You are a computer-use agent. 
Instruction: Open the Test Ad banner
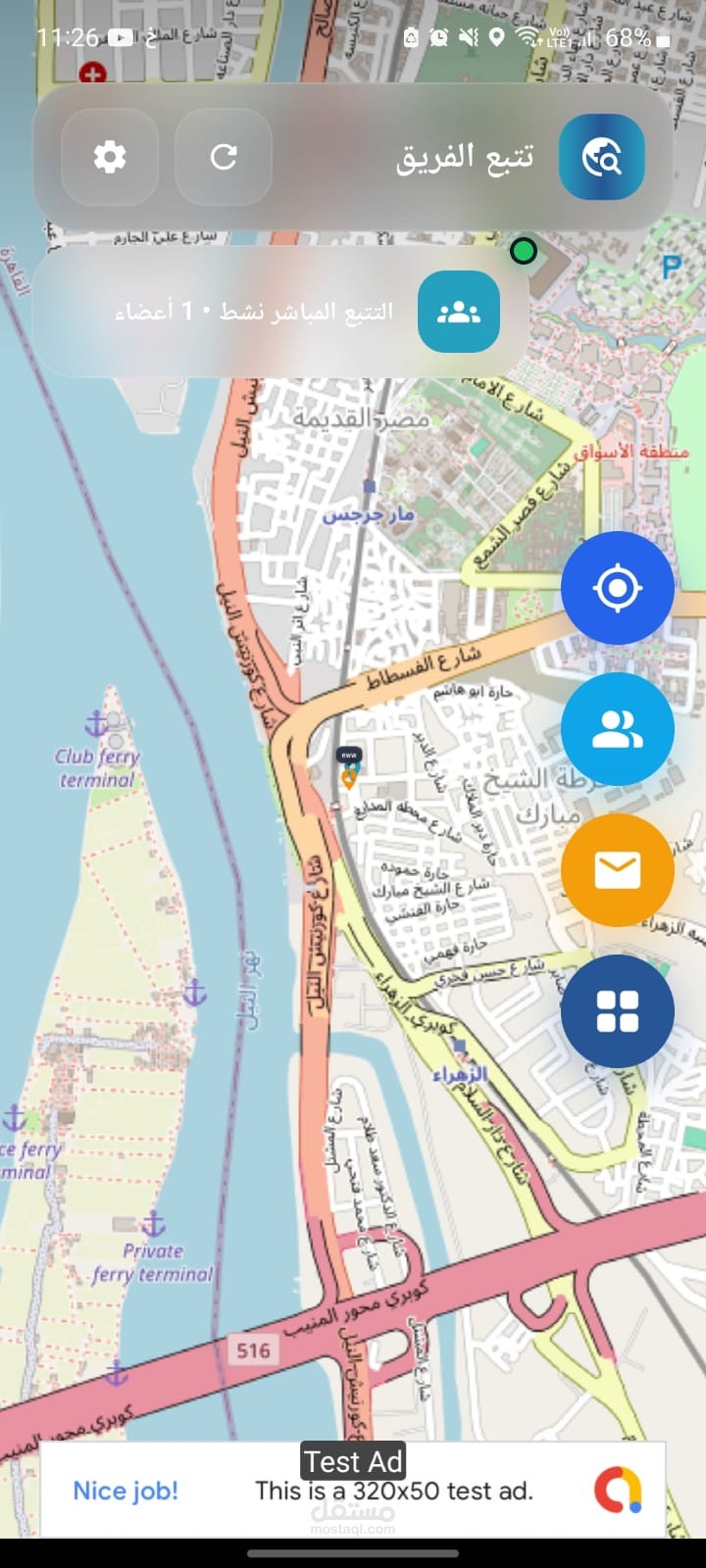(x=353, y=1490)
